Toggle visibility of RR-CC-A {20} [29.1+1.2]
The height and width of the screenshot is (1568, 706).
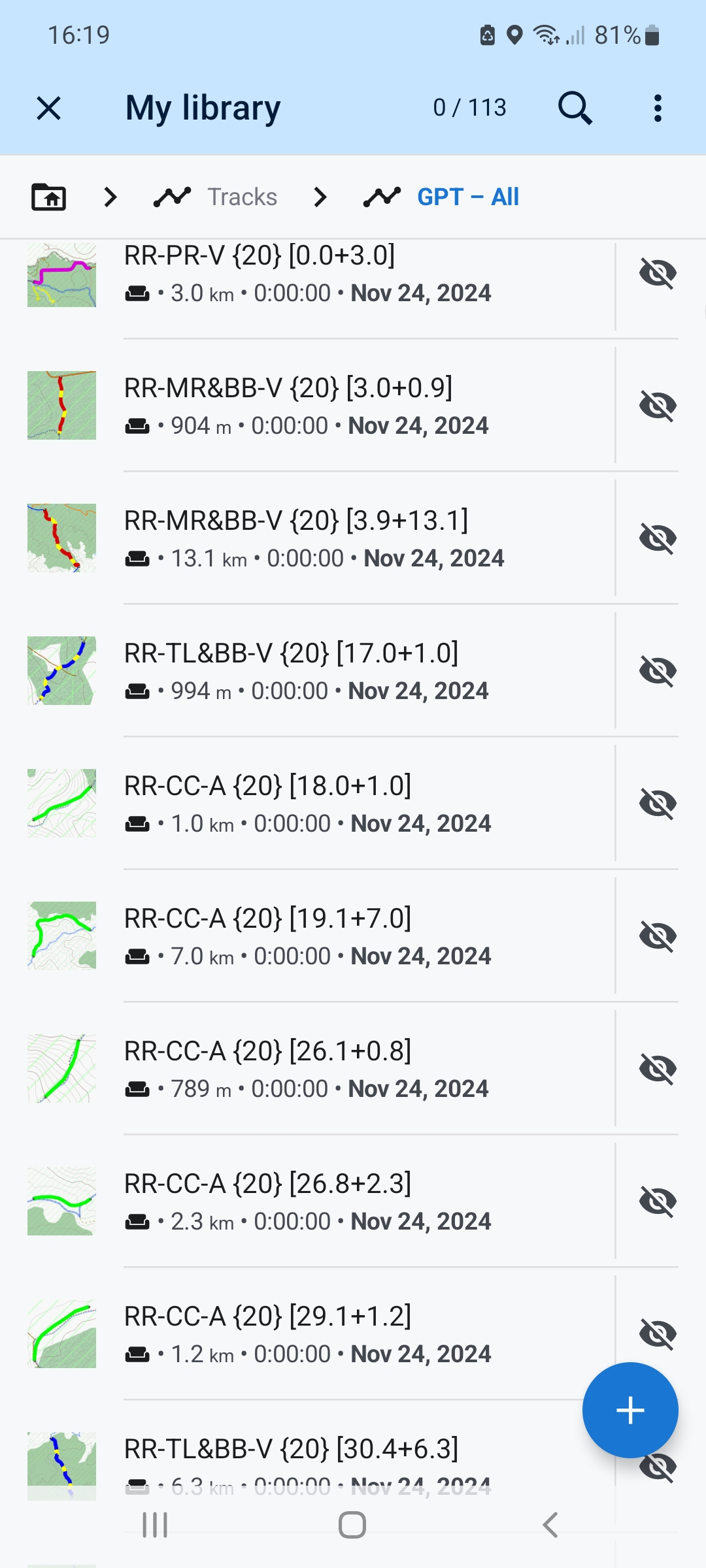(658, 1333)
